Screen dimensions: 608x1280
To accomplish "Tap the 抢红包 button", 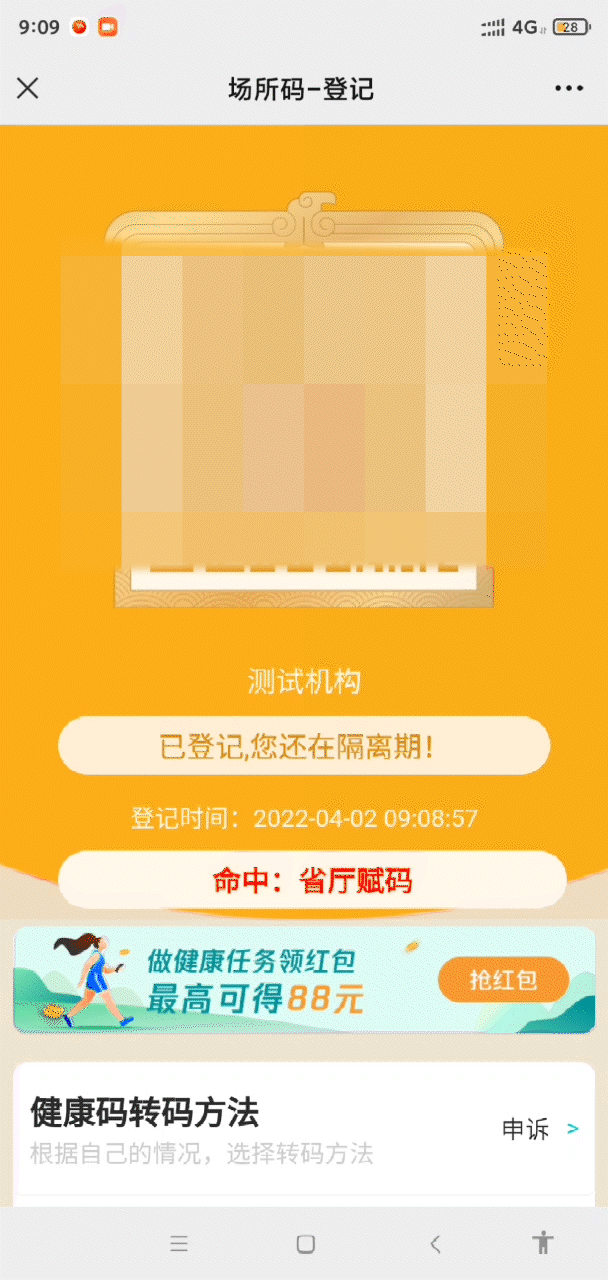I will (503, 980).
